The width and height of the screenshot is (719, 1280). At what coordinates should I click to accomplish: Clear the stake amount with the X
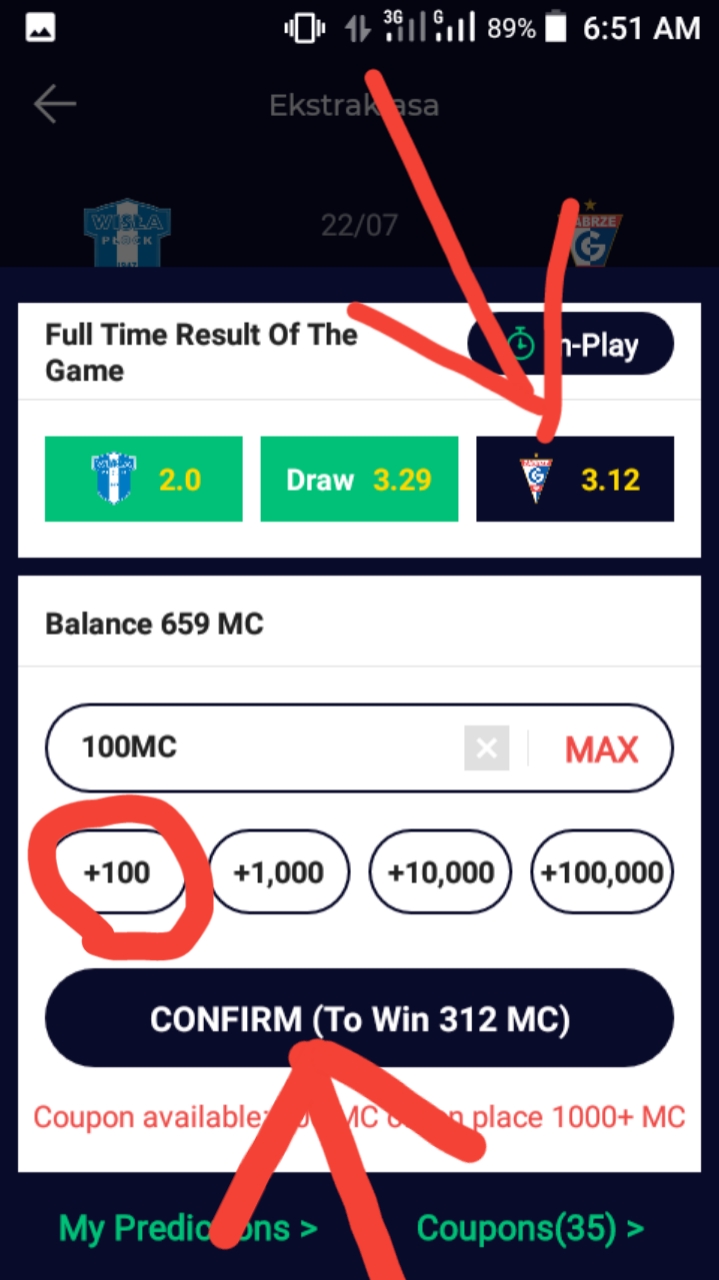click(x=487, y=748)
